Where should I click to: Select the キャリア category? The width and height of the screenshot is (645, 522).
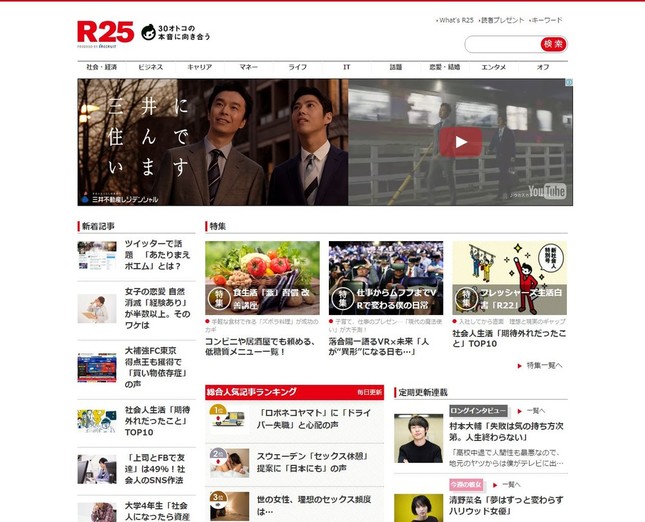pyautogui.click(x=199, y=67)
